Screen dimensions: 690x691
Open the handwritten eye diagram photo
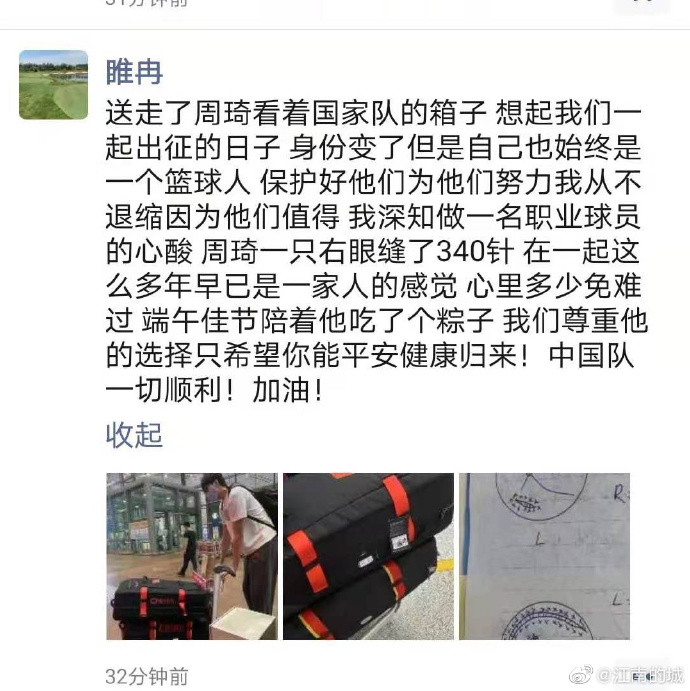tap(544, 556)
